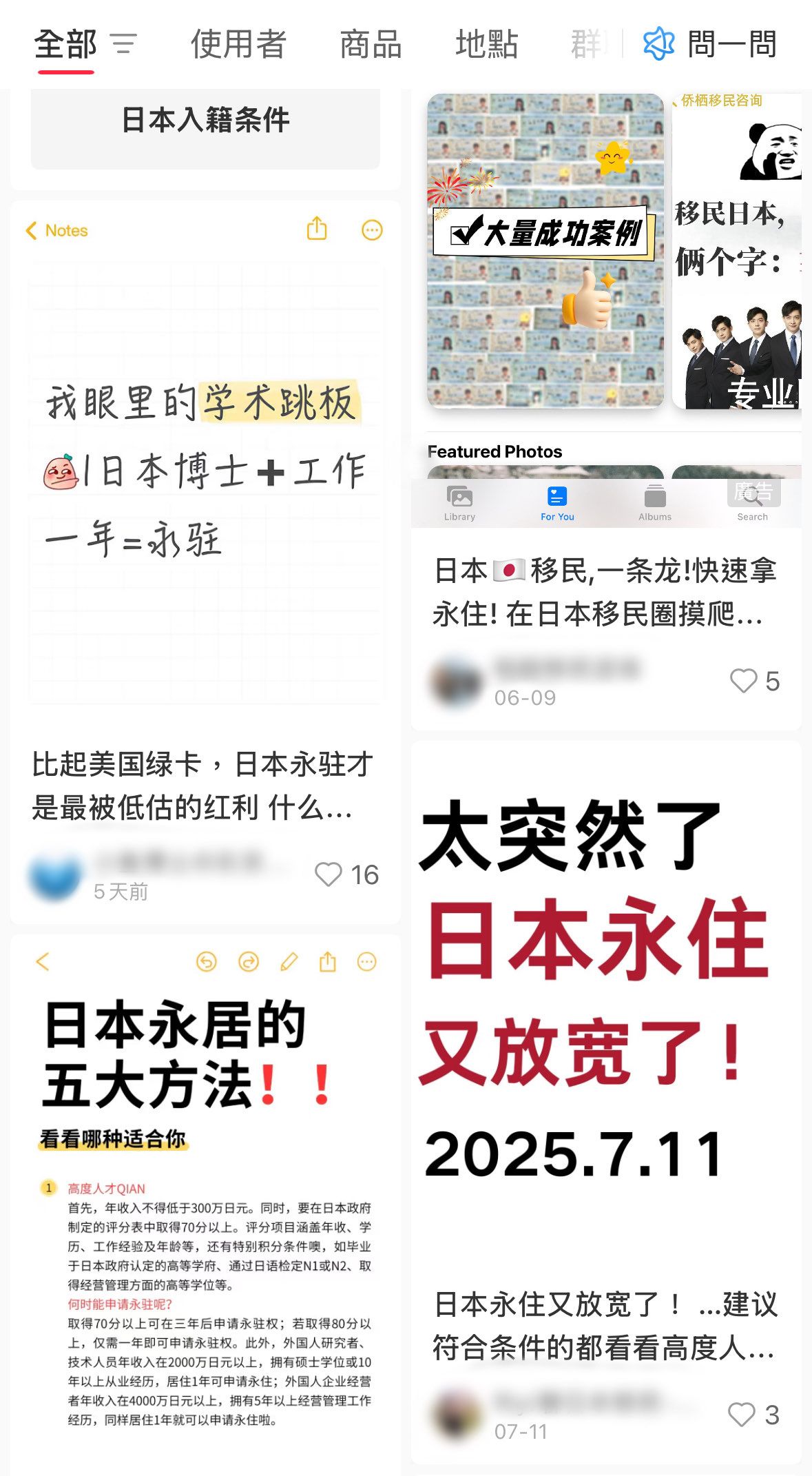Viewport: 812px width, 1476px height.
Task: Tap the back chevron on the second note
Action: tap(43, 961)
